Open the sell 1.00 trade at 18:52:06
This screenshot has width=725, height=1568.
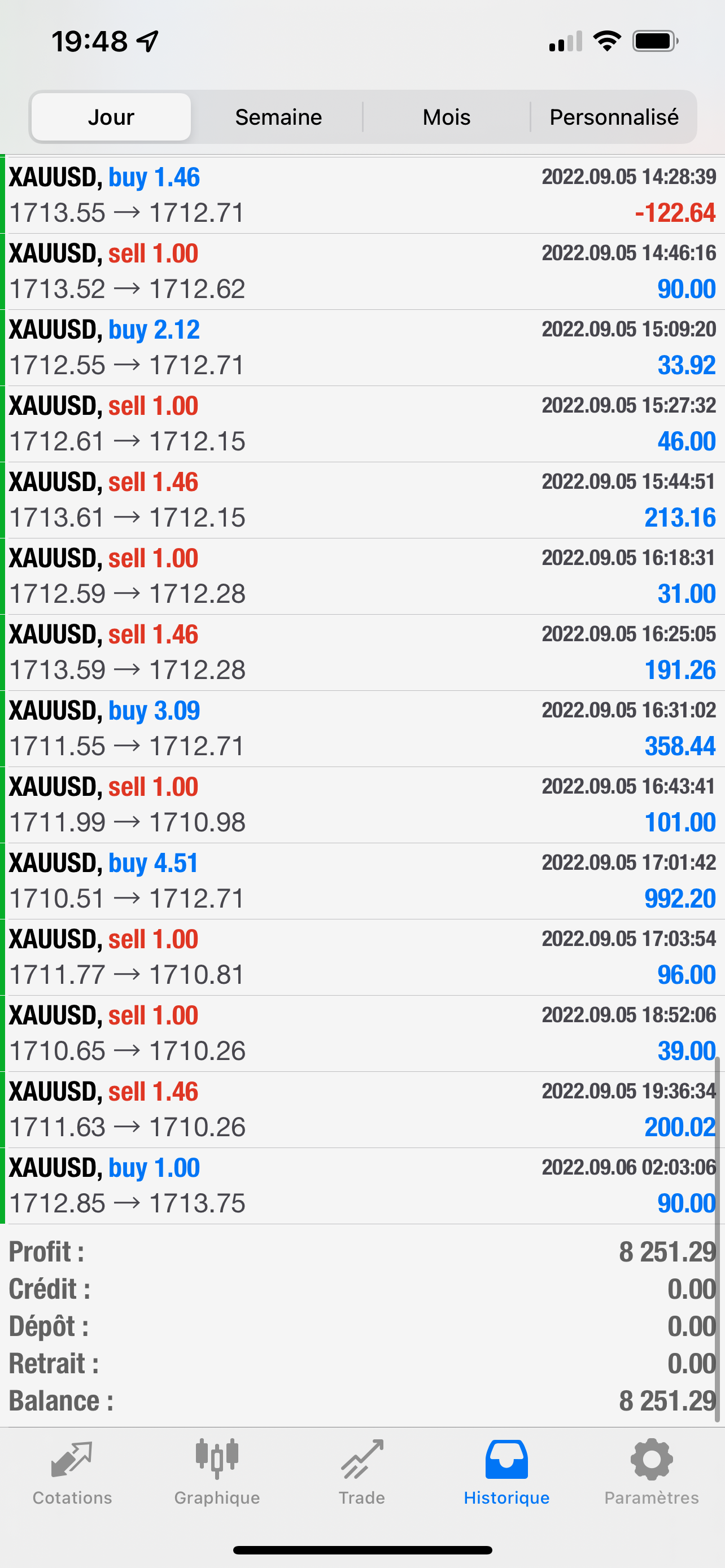tap(362, 1033)
